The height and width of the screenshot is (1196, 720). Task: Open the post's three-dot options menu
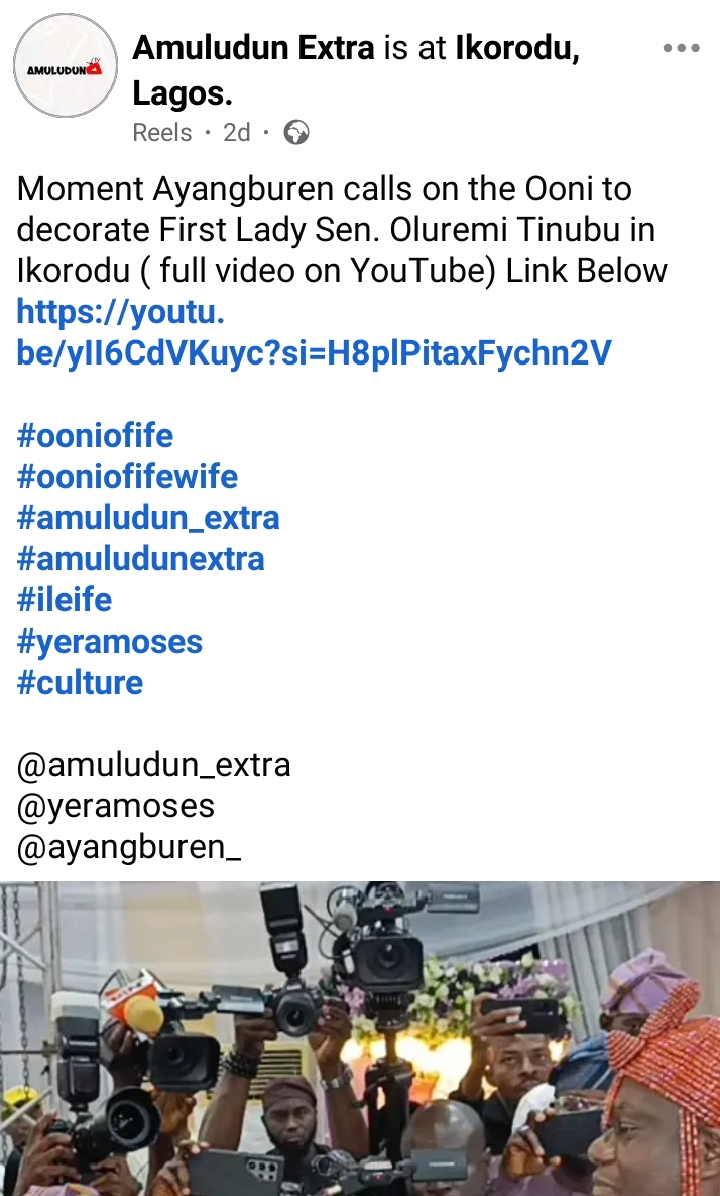(681, 47)
